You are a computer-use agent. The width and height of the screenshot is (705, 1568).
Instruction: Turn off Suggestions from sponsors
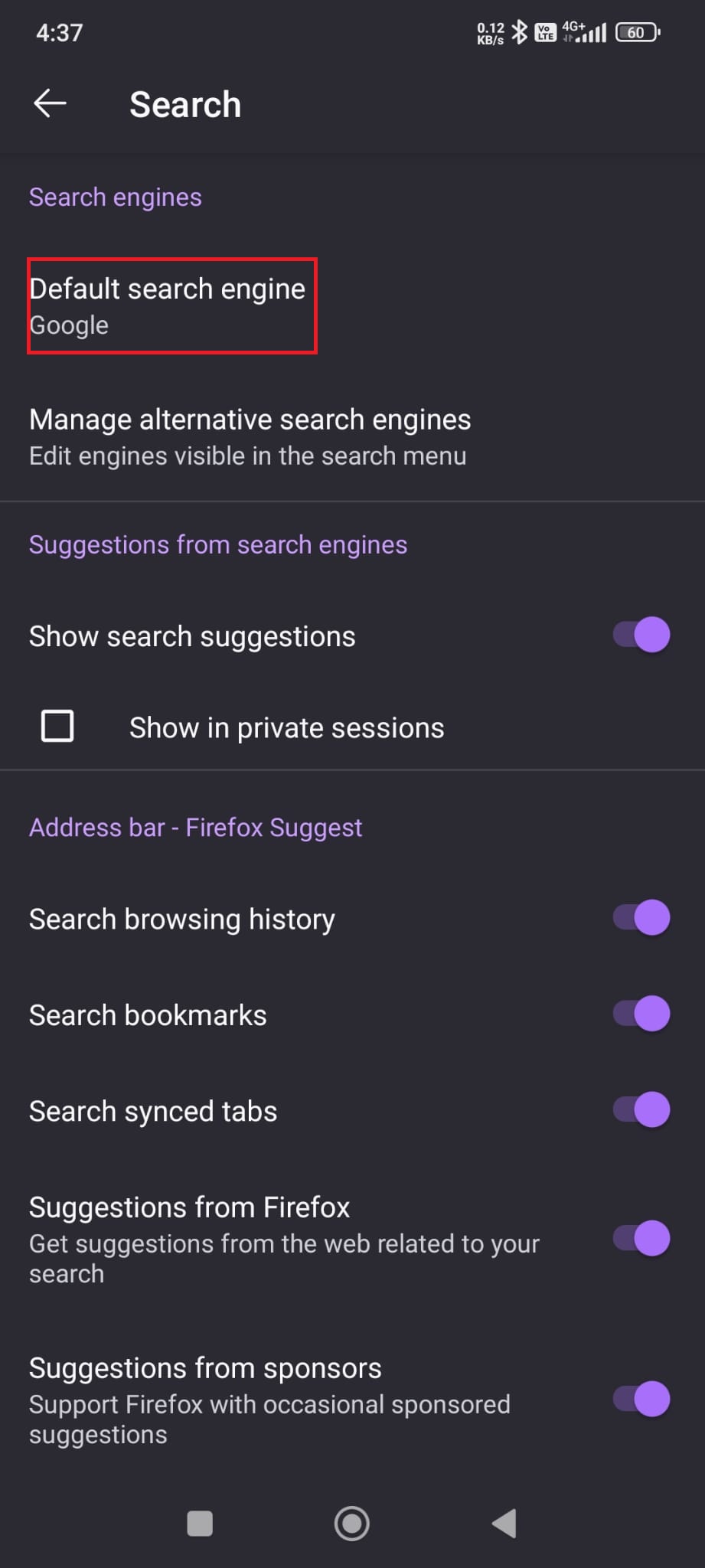641,1399
